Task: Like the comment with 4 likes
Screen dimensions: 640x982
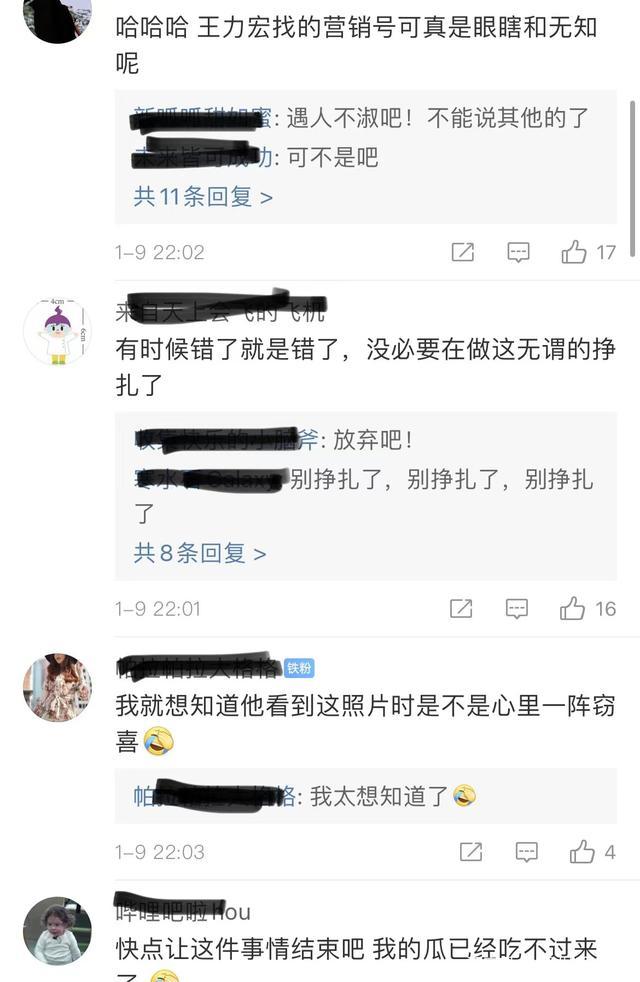Action: tap(582, 852)
